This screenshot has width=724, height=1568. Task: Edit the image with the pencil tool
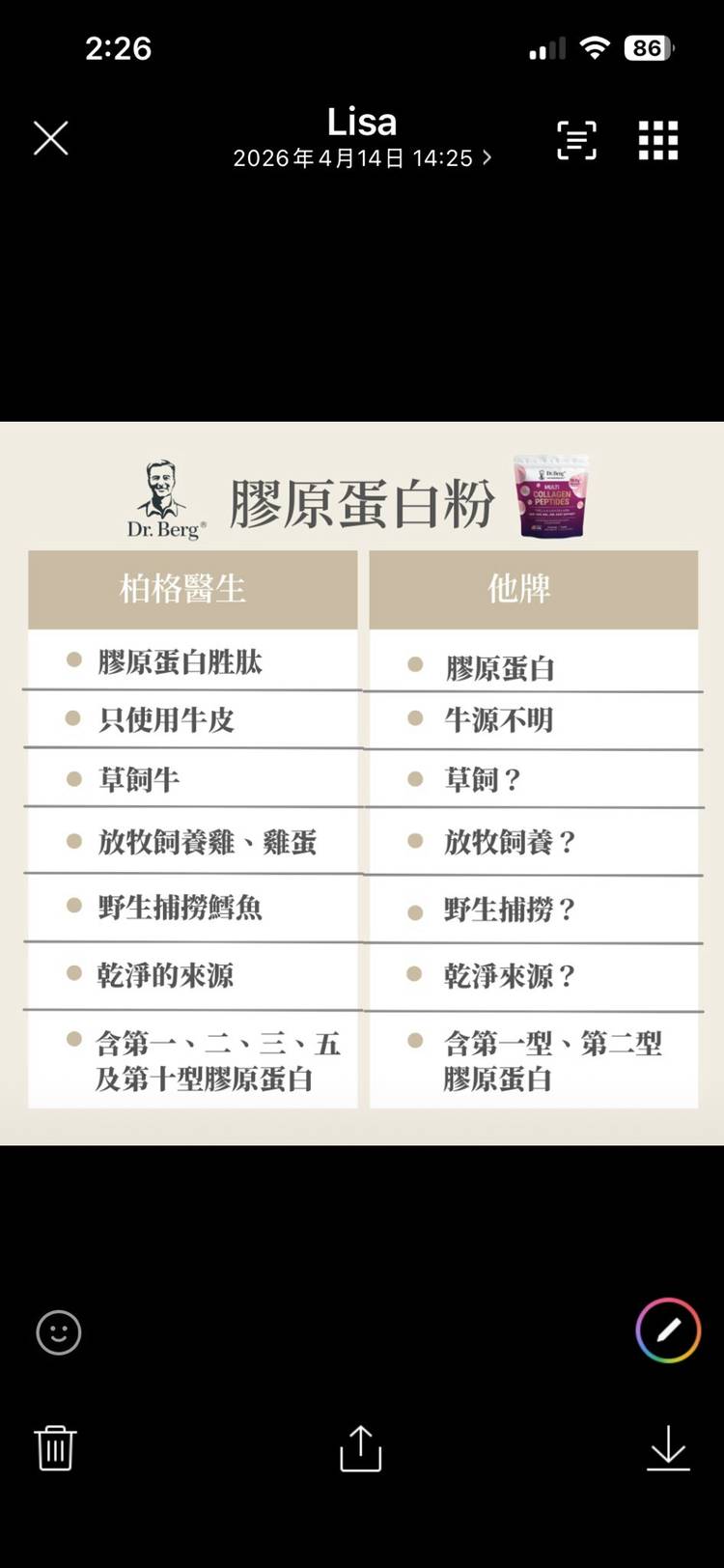click(668, 1330)
